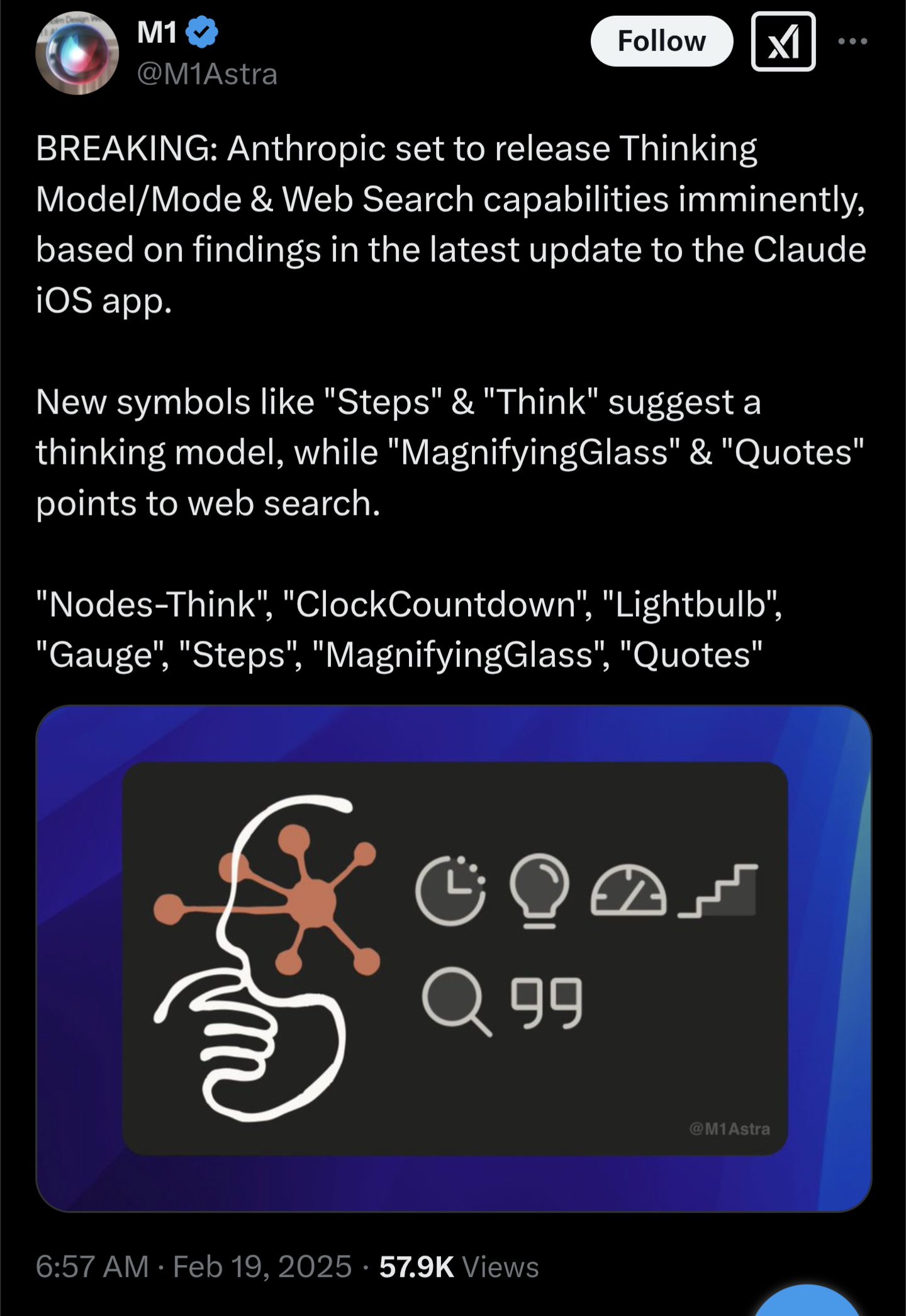This screenshot has width=906, height=1316.
Task: Open the attached symbols image
Action: coord(454,958)
